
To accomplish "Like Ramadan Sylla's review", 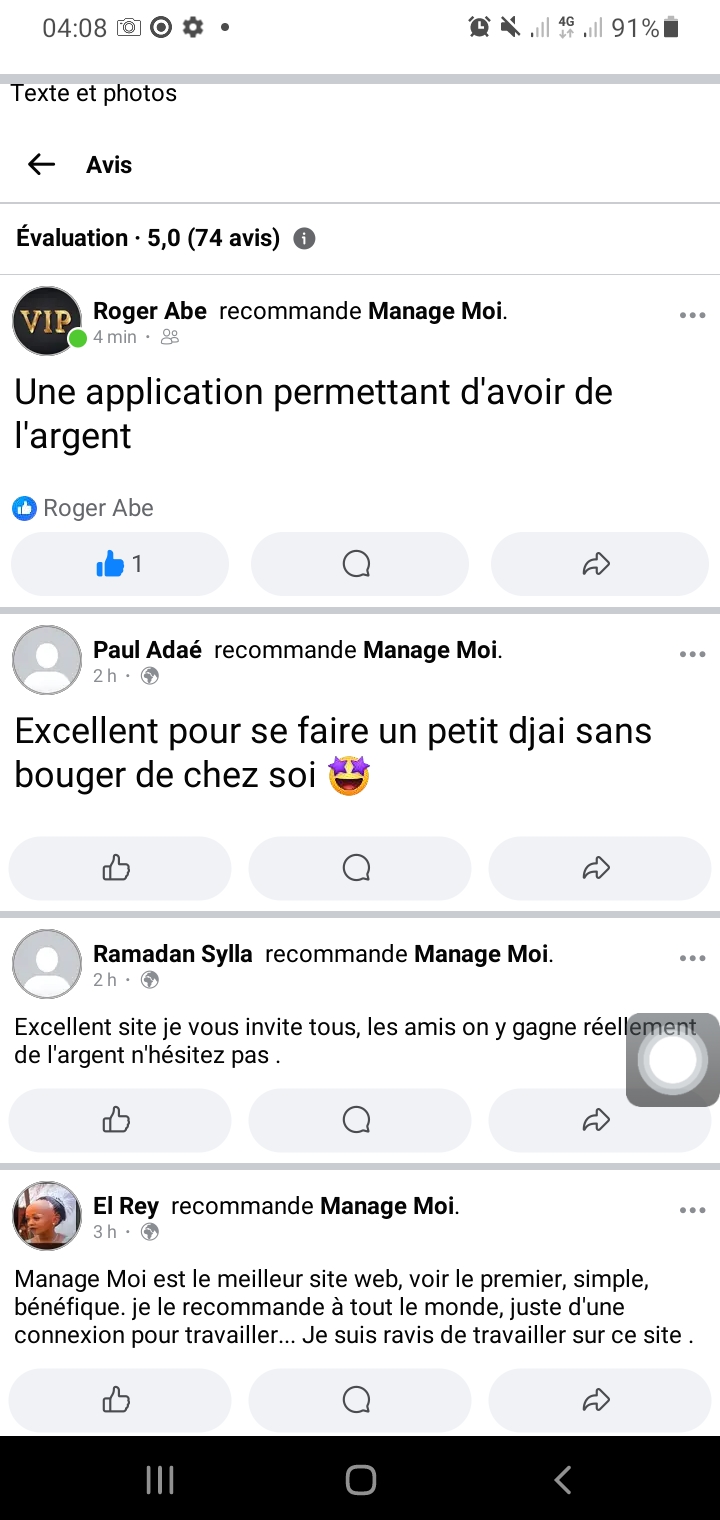I will point(118,1120).
